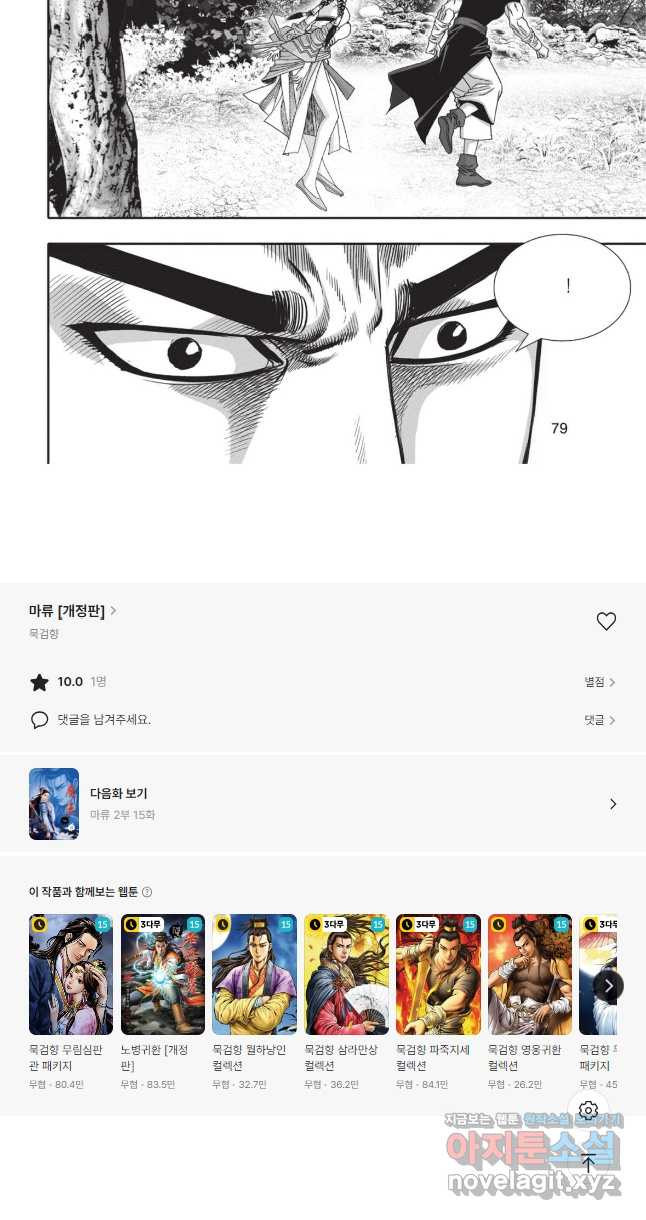Open the 묵검향 삼라만상 컬렉션 card

click(x=346, y=1002)
